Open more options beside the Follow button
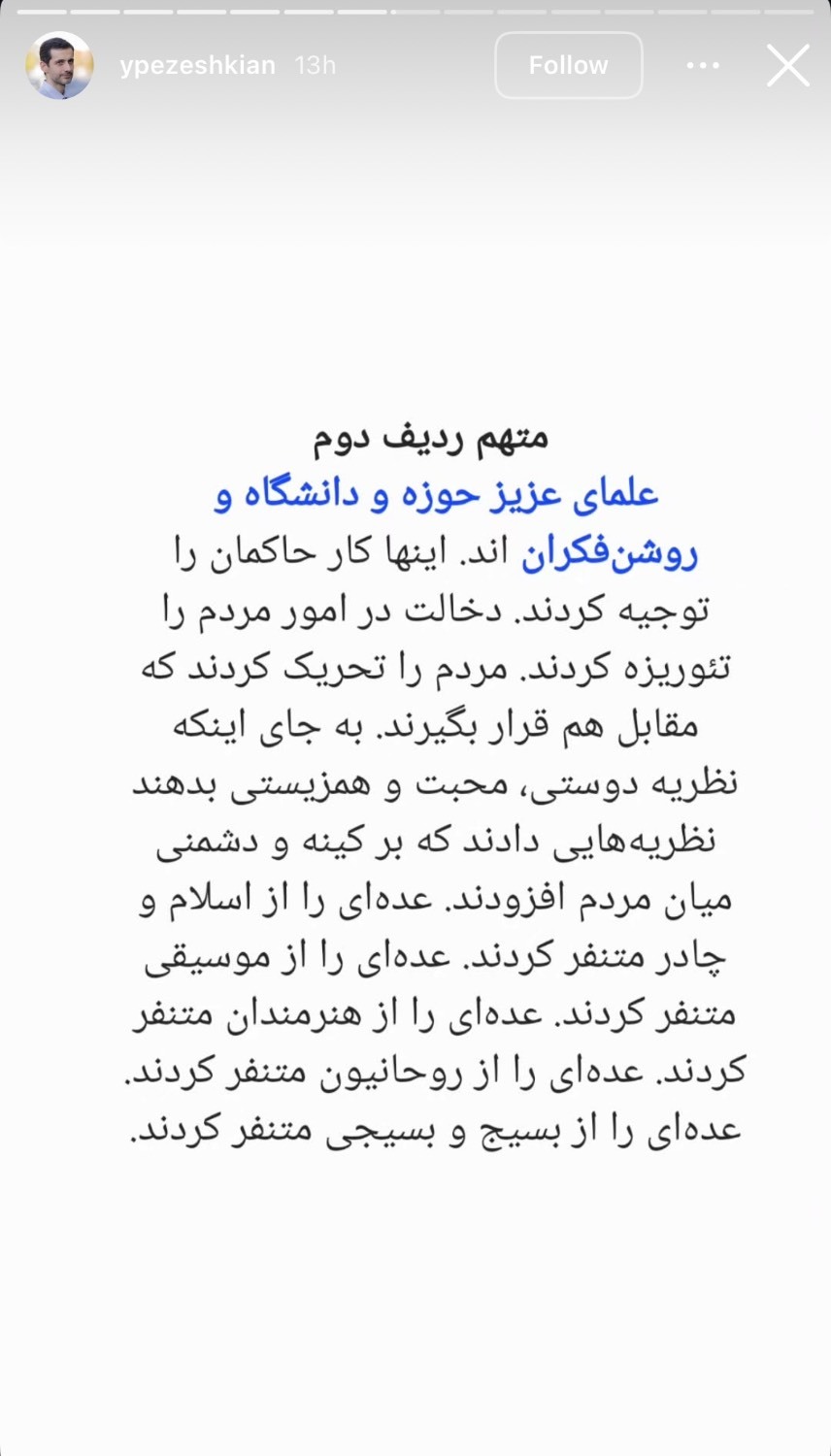This screenshot has width=831, height=1456. tap(702, 65)
